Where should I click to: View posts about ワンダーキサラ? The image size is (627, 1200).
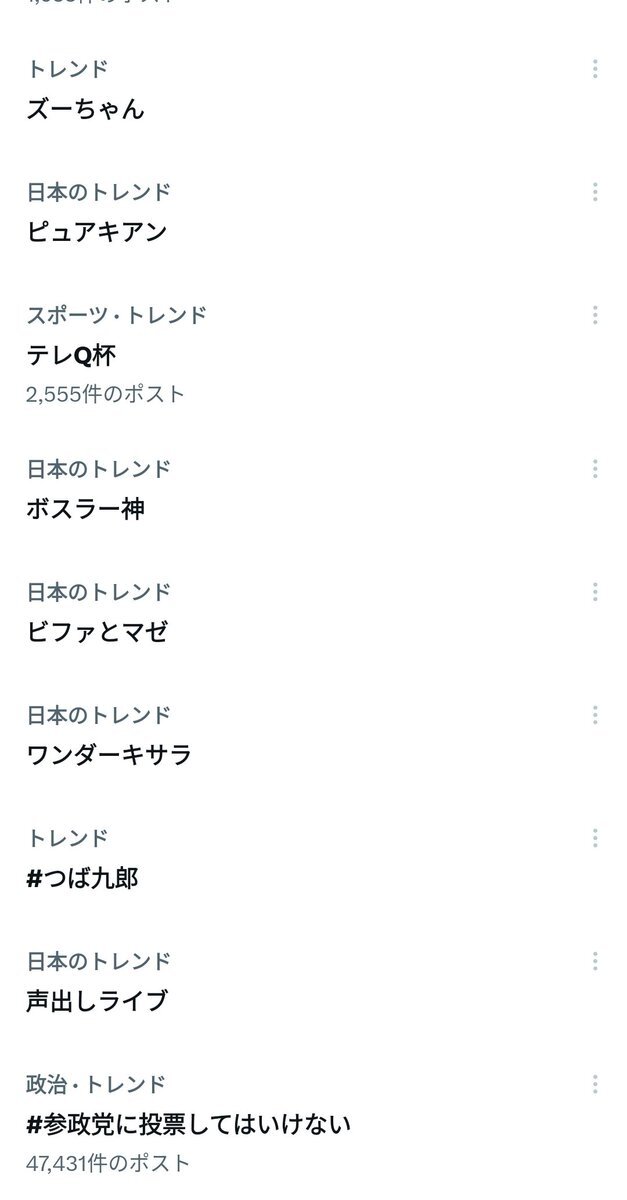point(109,754)
